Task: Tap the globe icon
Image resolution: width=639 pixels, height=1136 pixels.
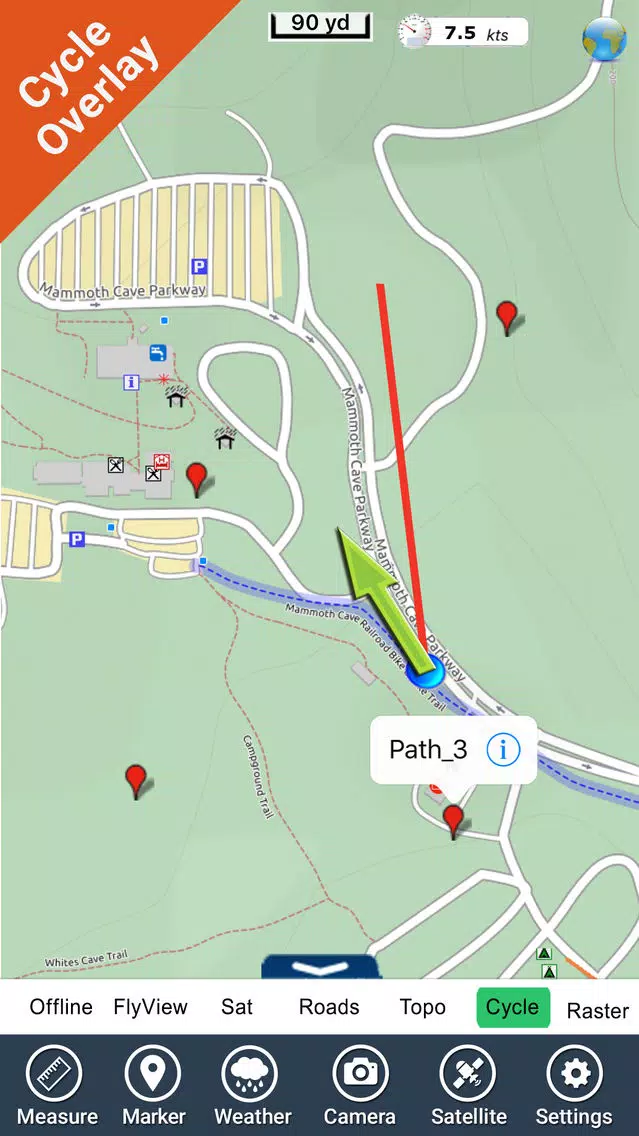Action: pyautogui.click(x=604, y=39)
